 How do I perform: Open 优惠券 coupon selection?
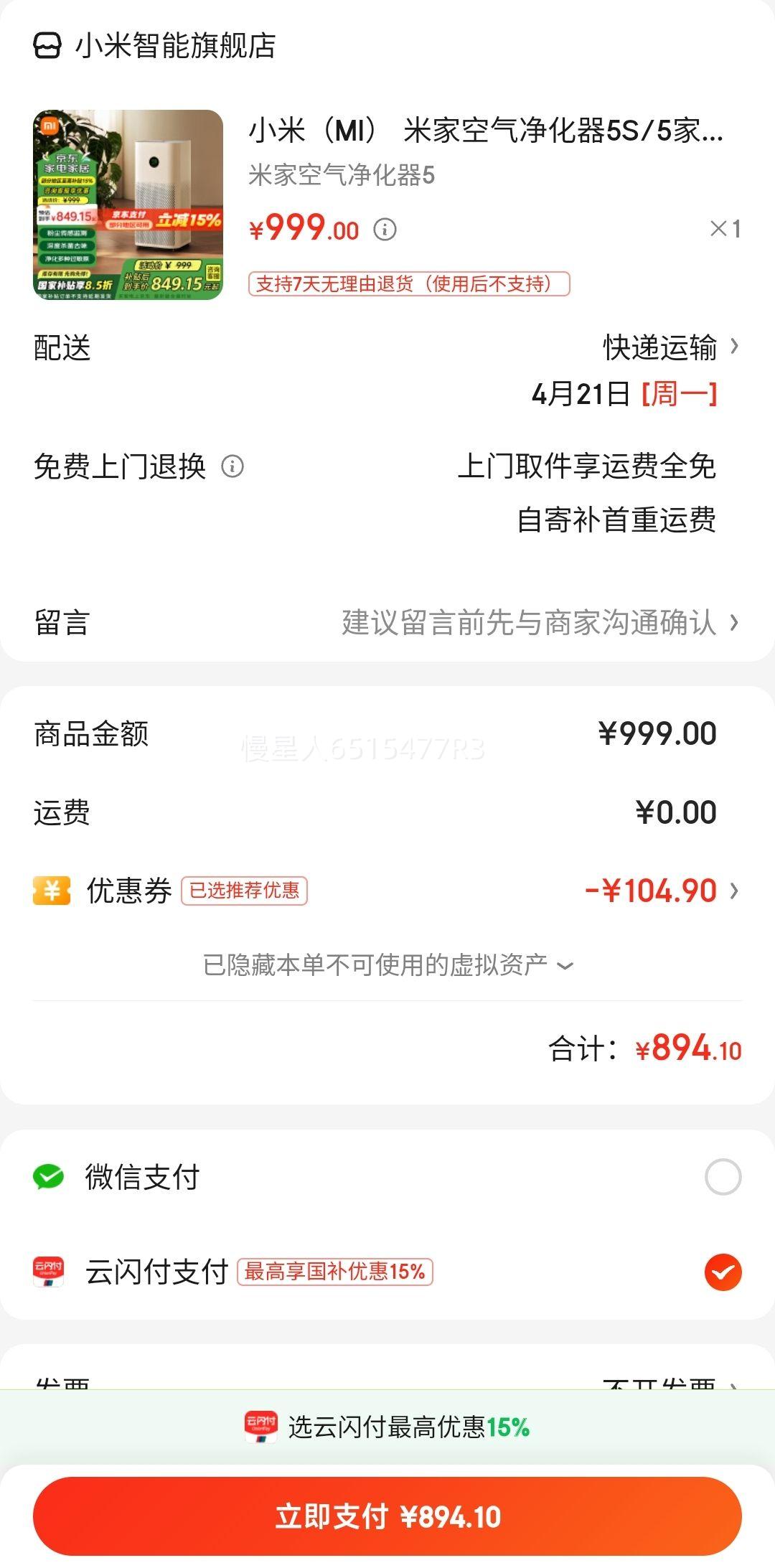[387, 891]
